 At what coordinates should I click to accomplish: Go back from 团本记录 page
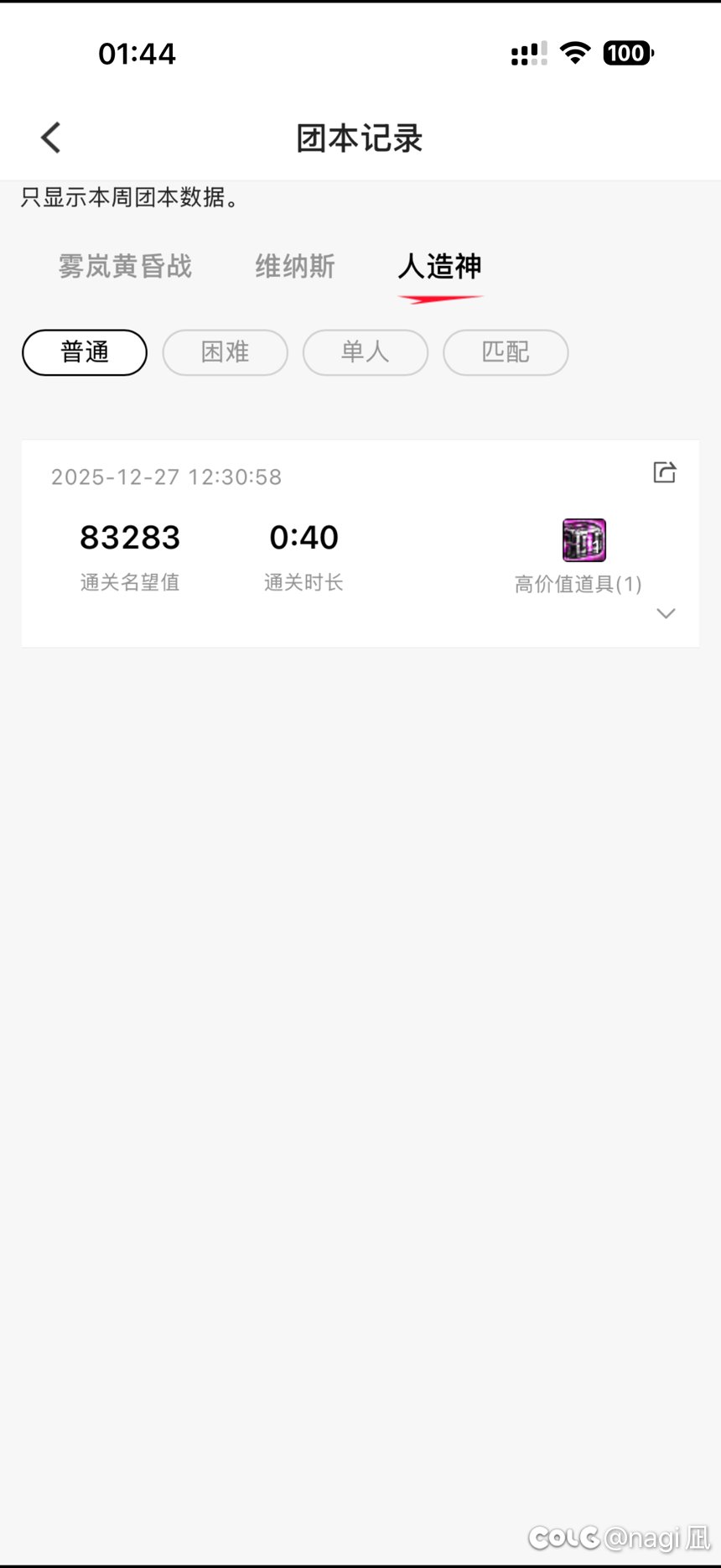tap(51, 138)
